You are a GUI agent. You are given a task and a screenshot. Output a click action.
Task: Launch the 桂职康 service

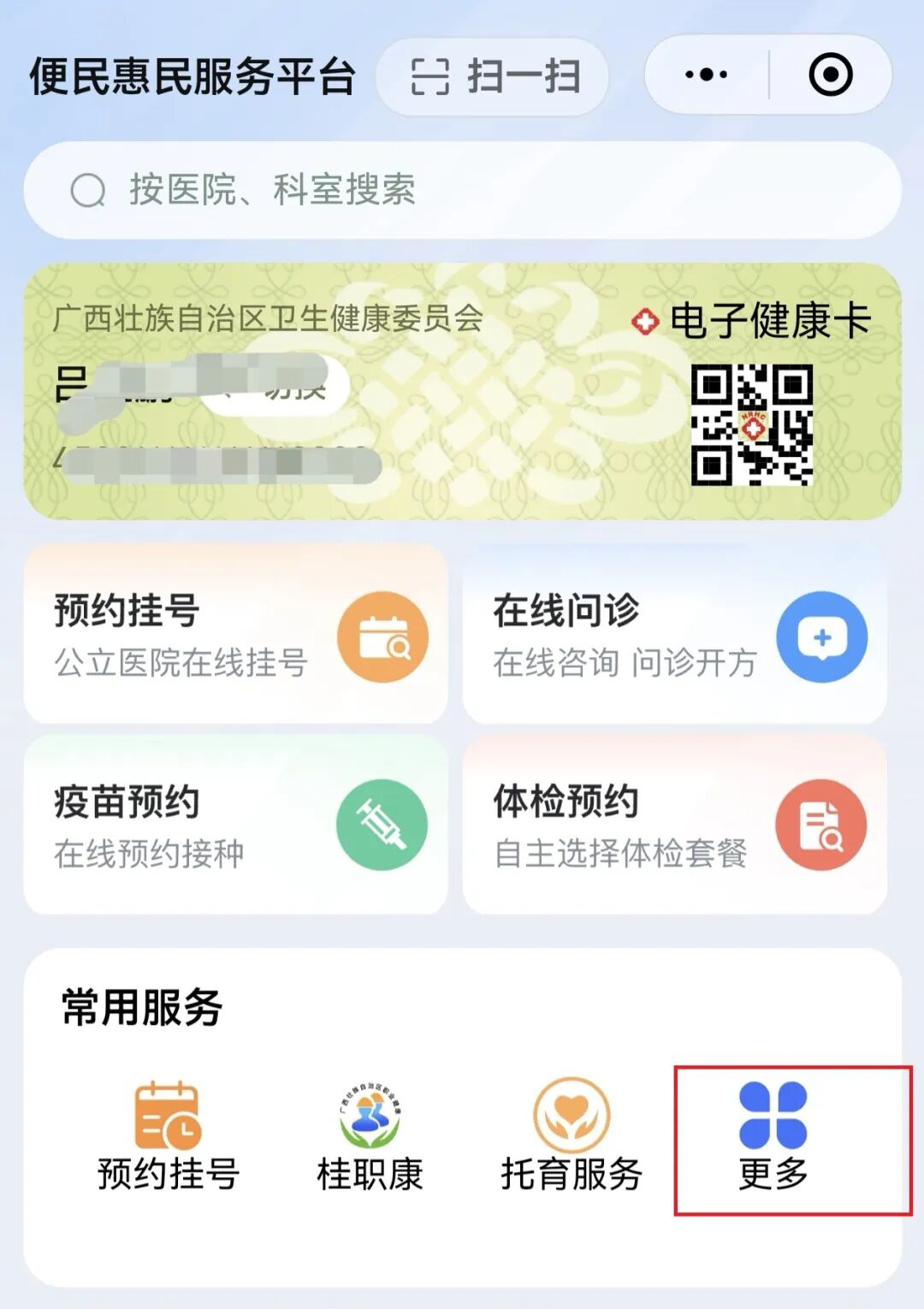370,1136
